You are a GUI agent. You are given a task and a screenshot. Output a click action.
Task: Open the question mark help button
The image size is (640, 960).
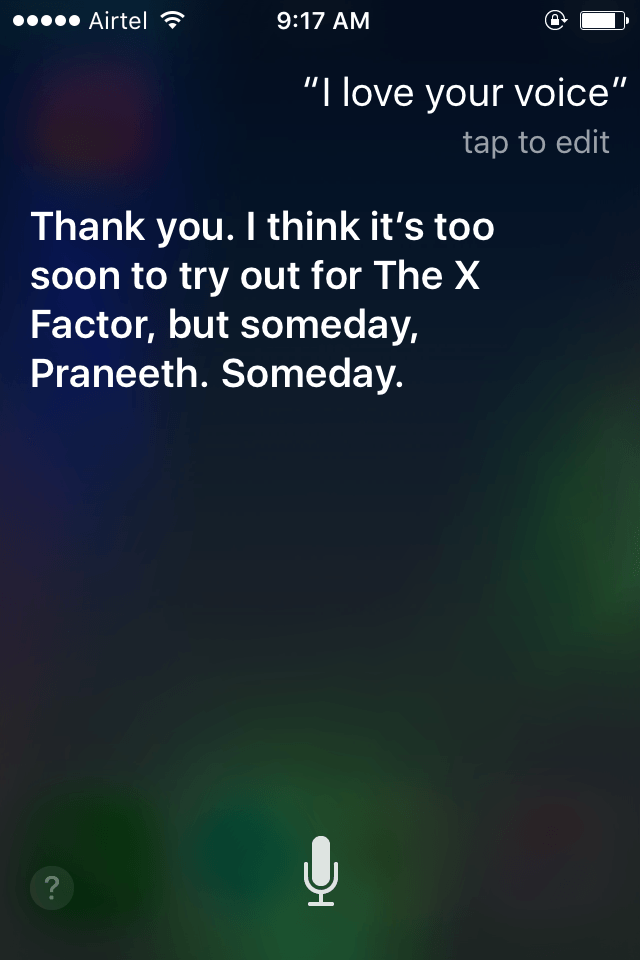52,887
